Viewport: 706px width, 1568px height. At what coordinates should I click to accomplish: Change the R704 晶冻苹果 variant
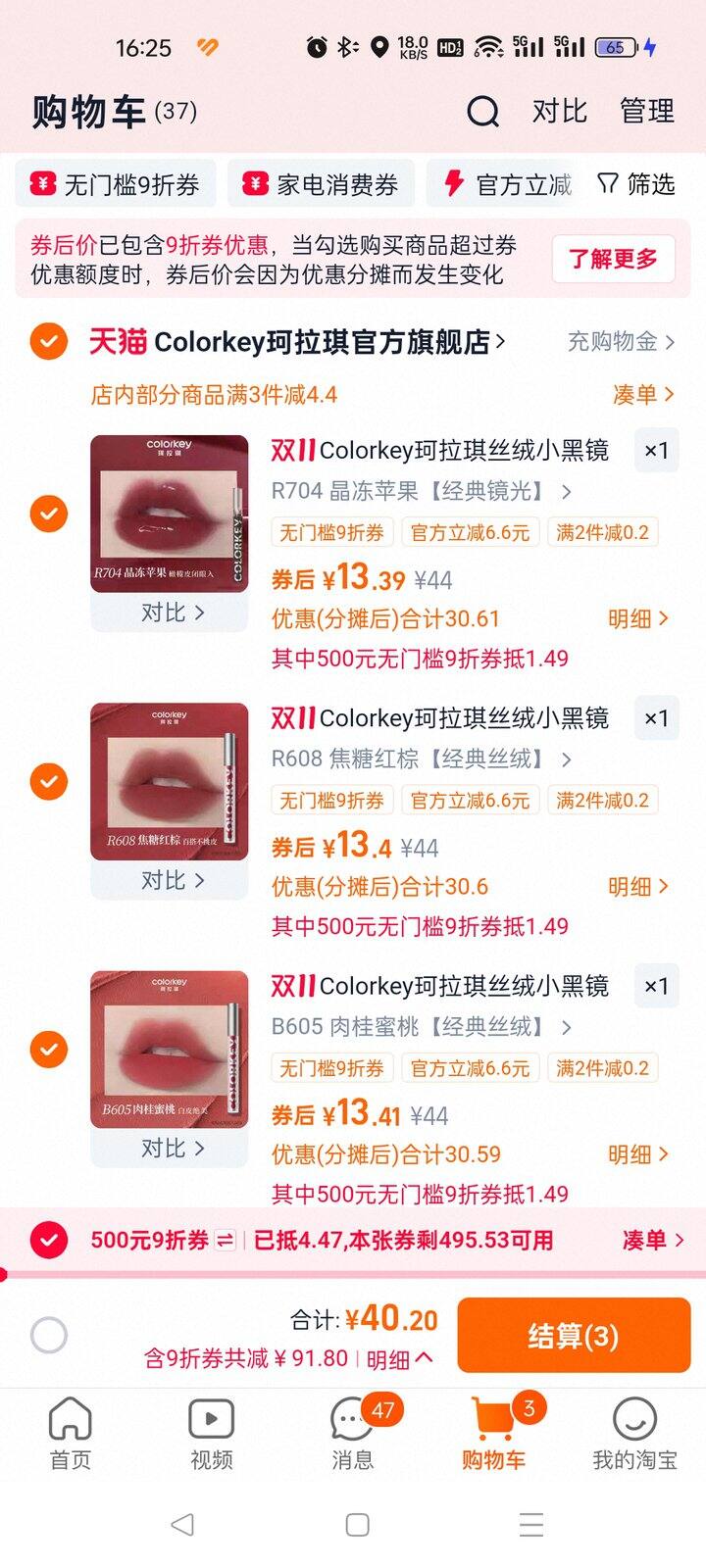click(422, 491)
